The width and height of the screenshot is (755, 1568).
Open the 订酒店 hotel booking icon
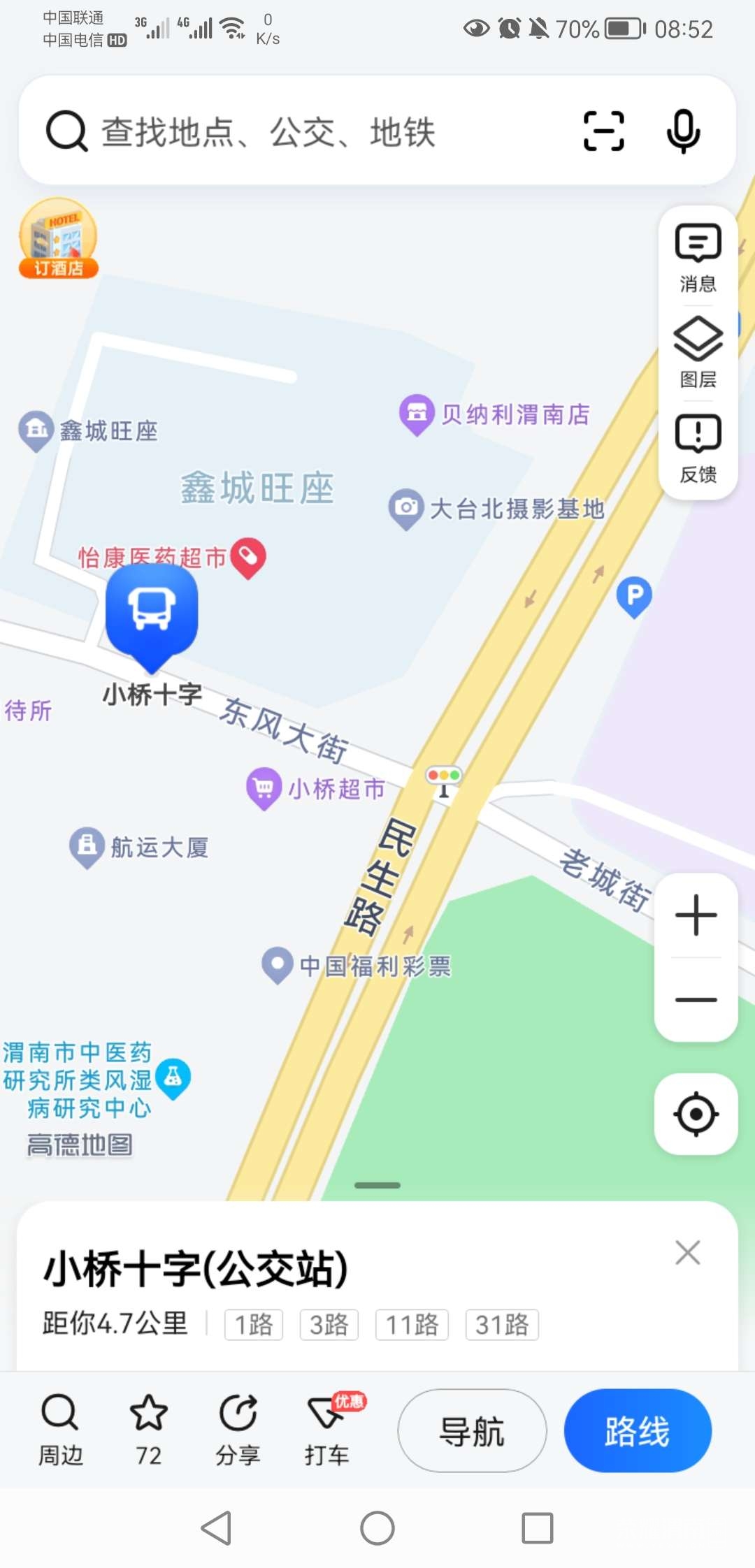[x=57, y=239]
